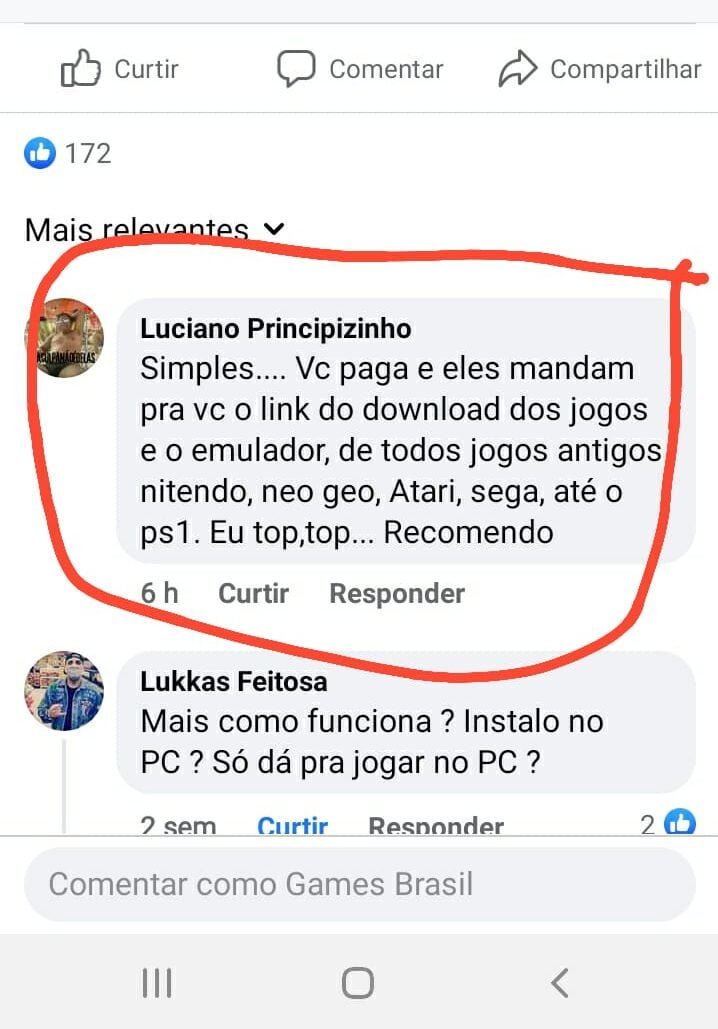Open Lukkas Feitosa's profile name
Viewport: 718px width, 1029px height.
(233, 682)
